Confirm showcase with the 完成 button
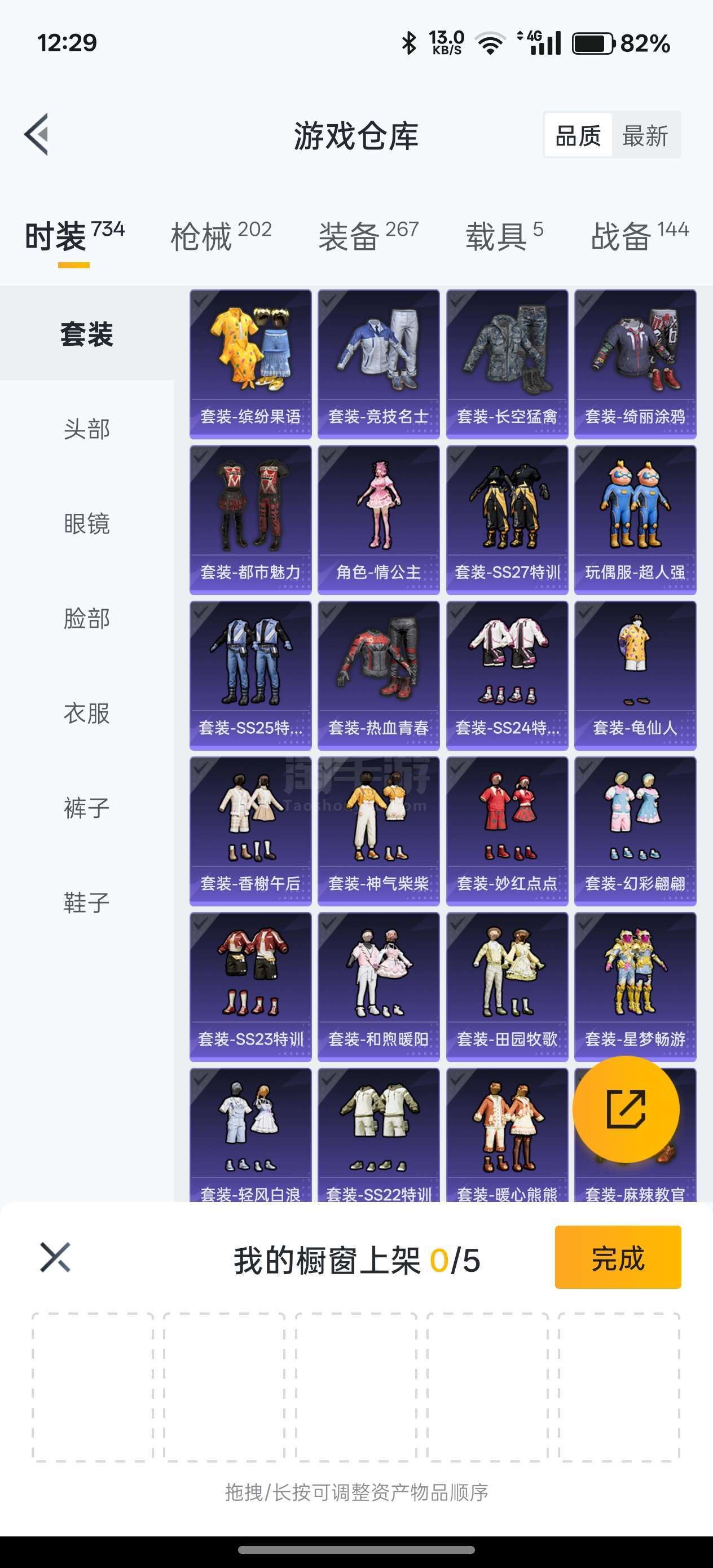This screenshot has height=1568, width=713. (618, 1258)
